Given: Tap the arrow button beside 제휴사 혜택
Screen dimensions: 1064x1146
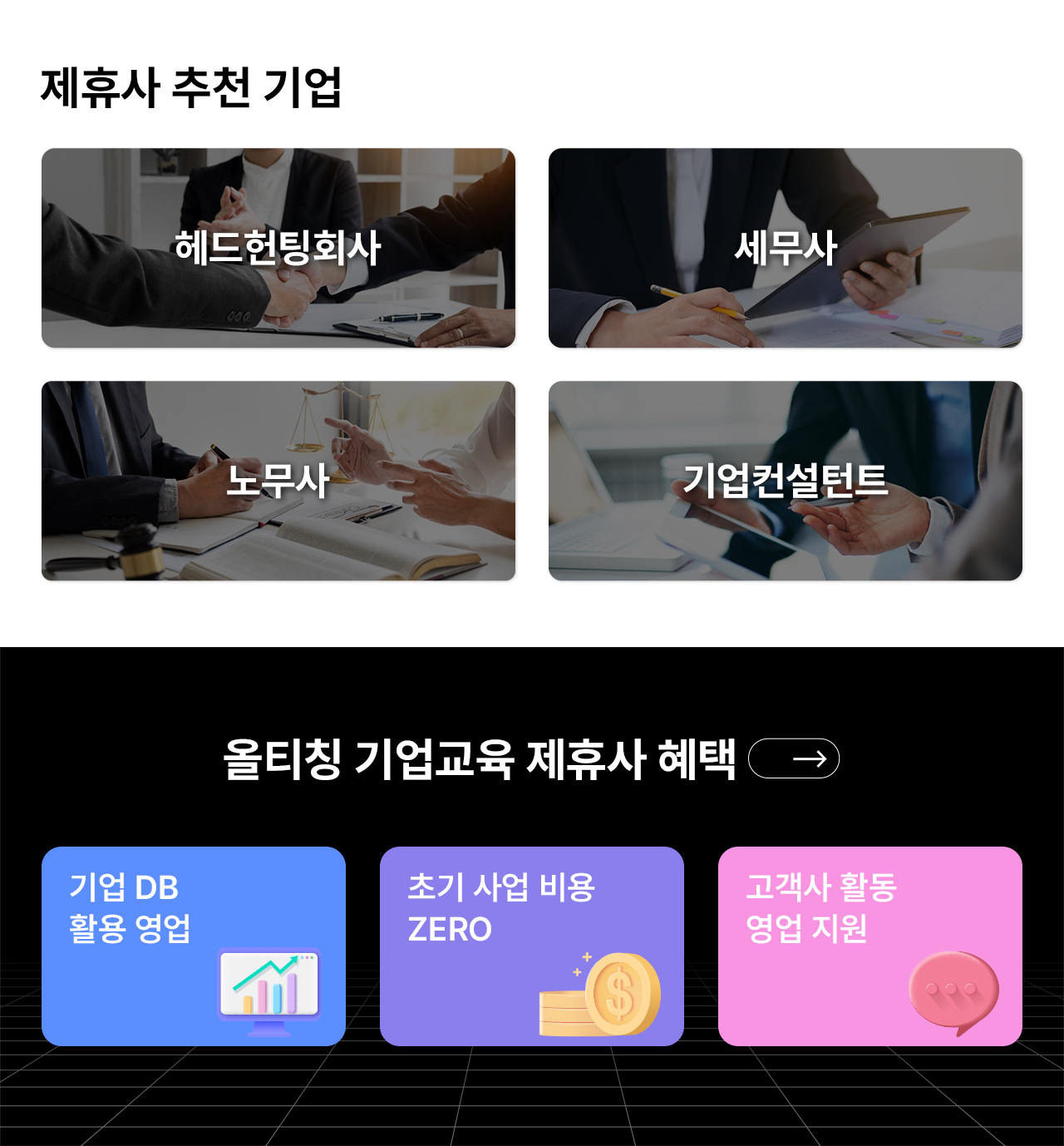Looking at the screenshot, I should pos(794,758).
